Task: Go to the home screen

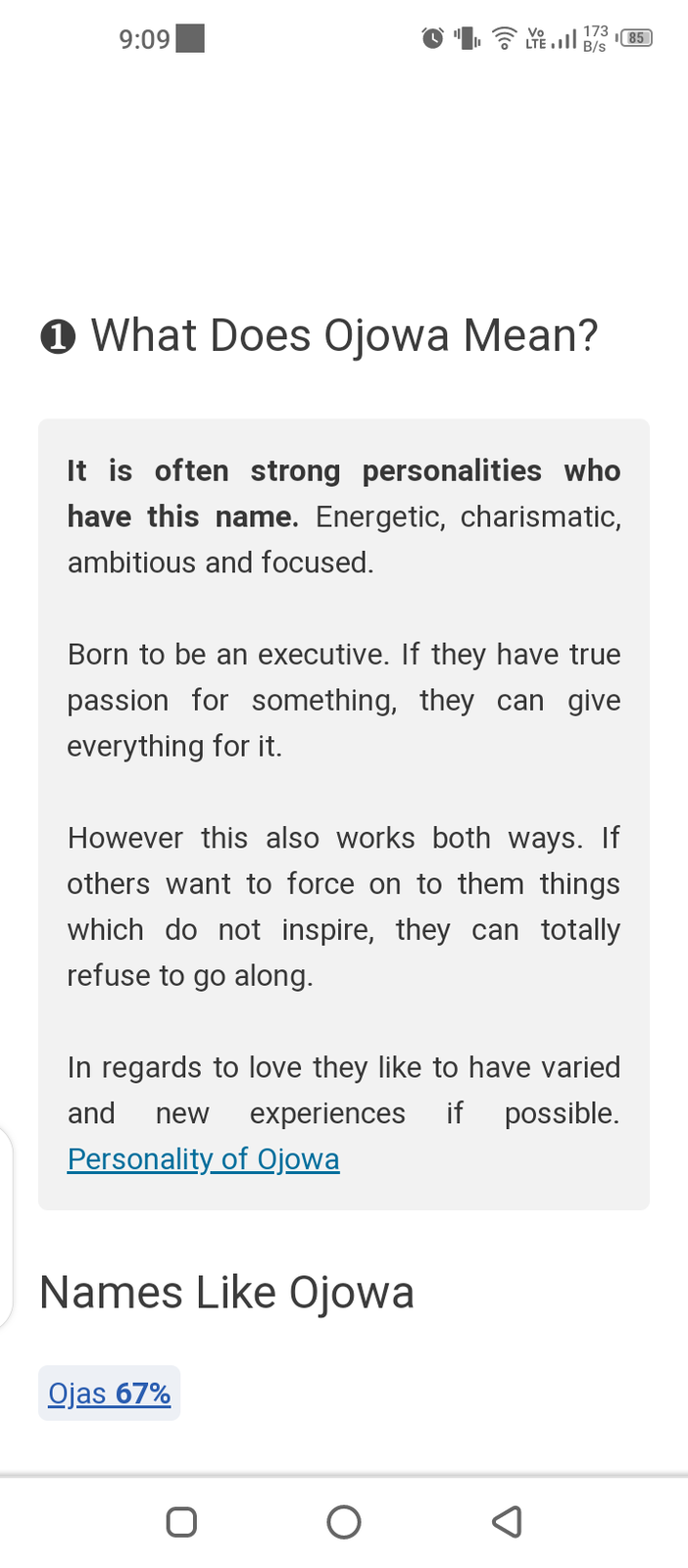Action: coord(343,1522)
